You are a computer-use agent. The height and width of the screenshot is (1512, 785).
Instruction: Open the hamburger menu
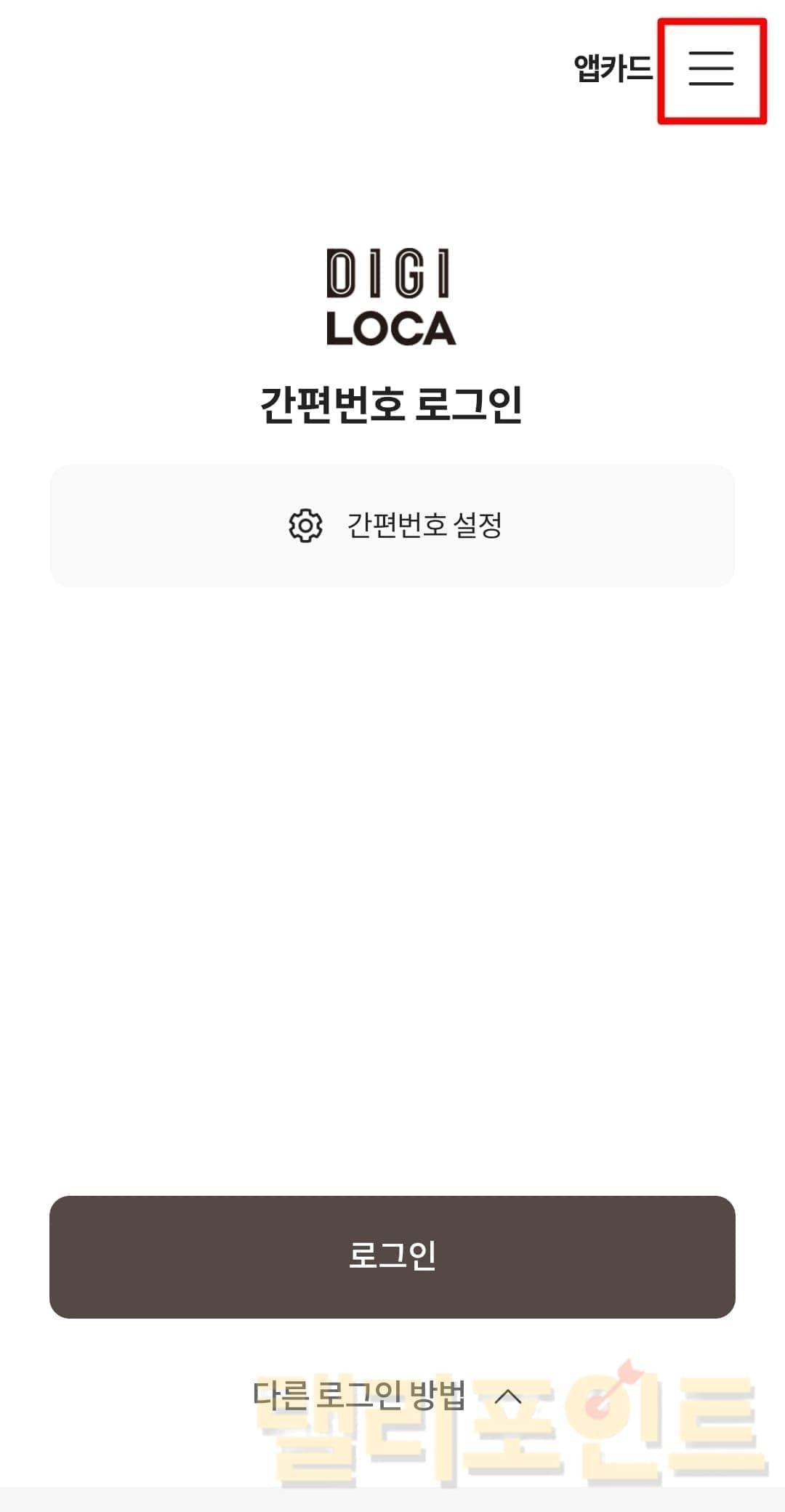coord(711,69)
